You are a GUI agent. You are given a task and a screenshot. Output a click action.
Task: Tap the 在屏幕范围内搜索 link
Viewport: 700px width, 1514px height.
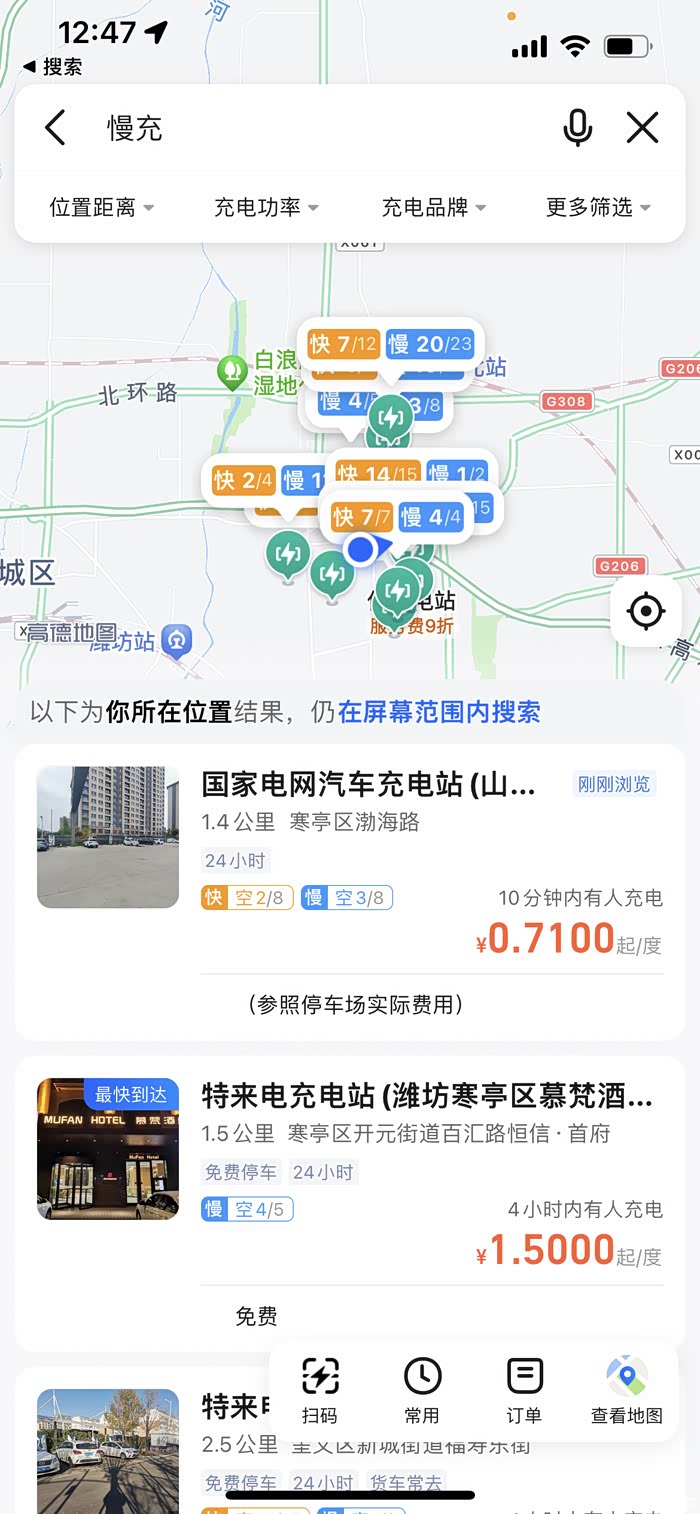(439, 711)
